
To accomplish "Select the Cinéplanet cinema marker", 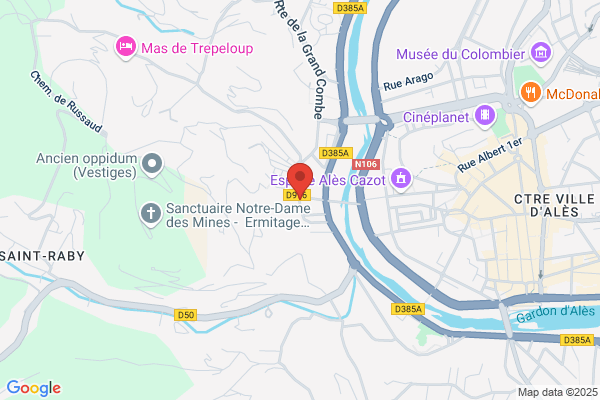I will [485, 116].
